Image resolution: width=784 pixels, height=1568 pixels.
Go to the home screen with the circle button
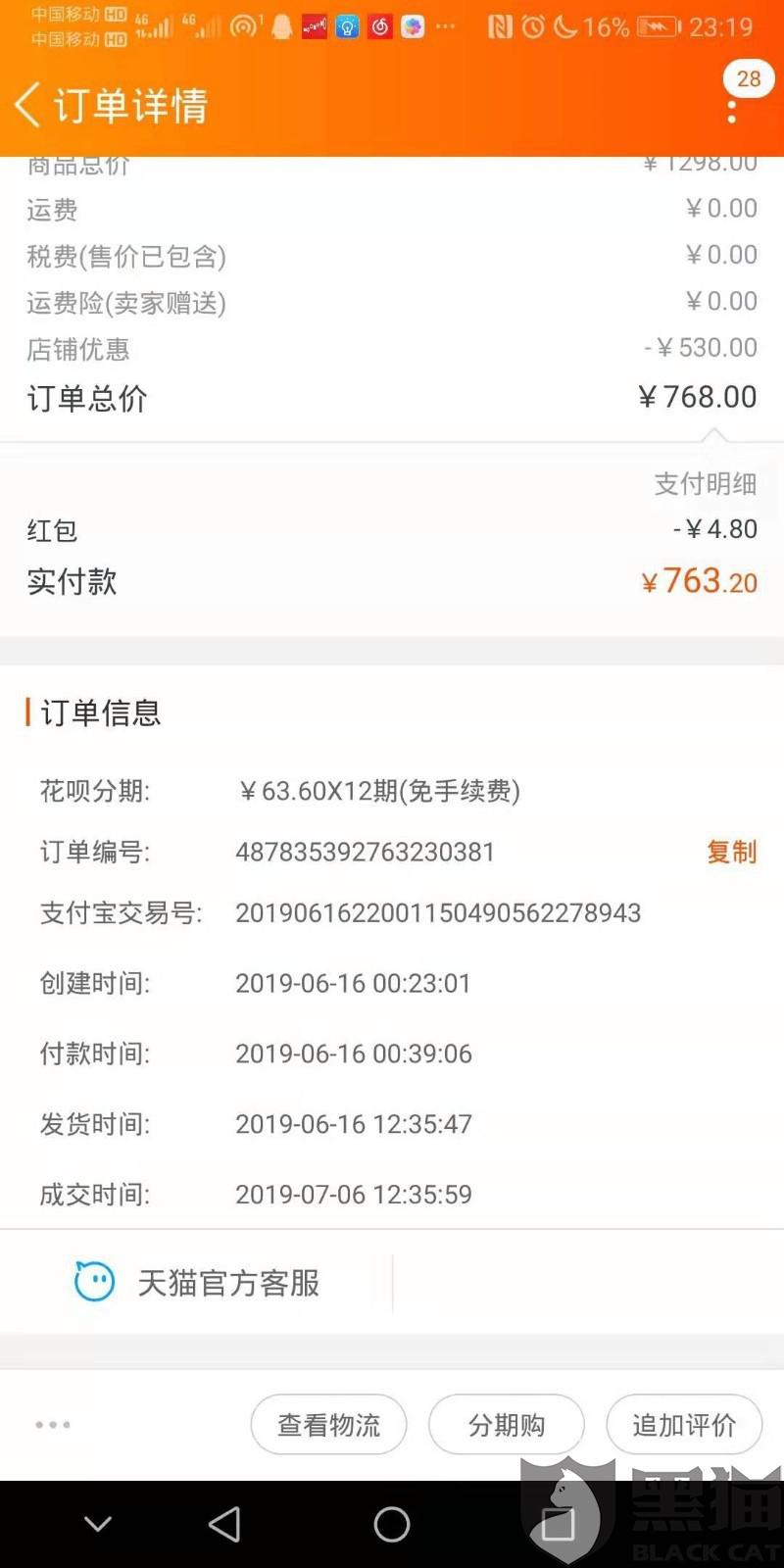pos(392,1524)
